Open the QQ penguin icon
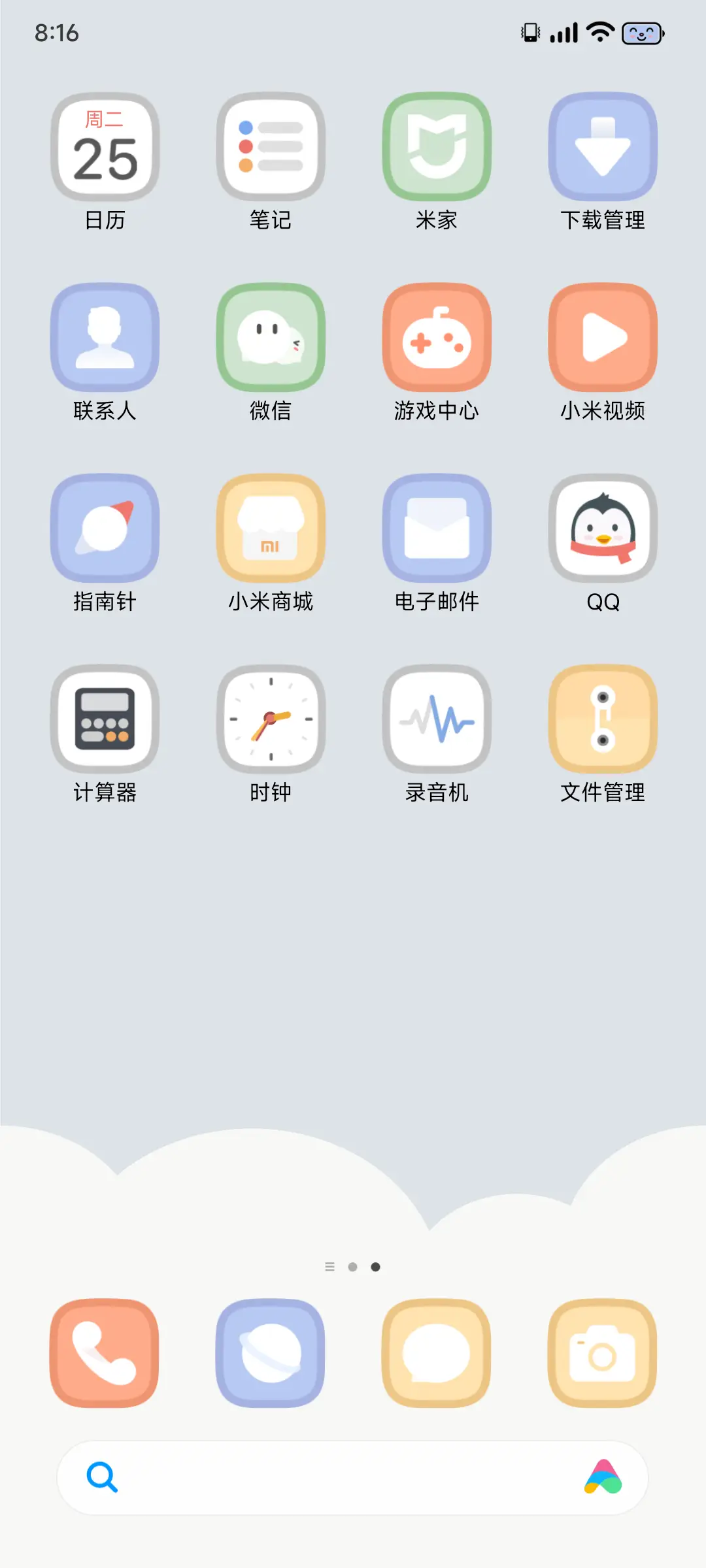 click(x=603, y=528)
